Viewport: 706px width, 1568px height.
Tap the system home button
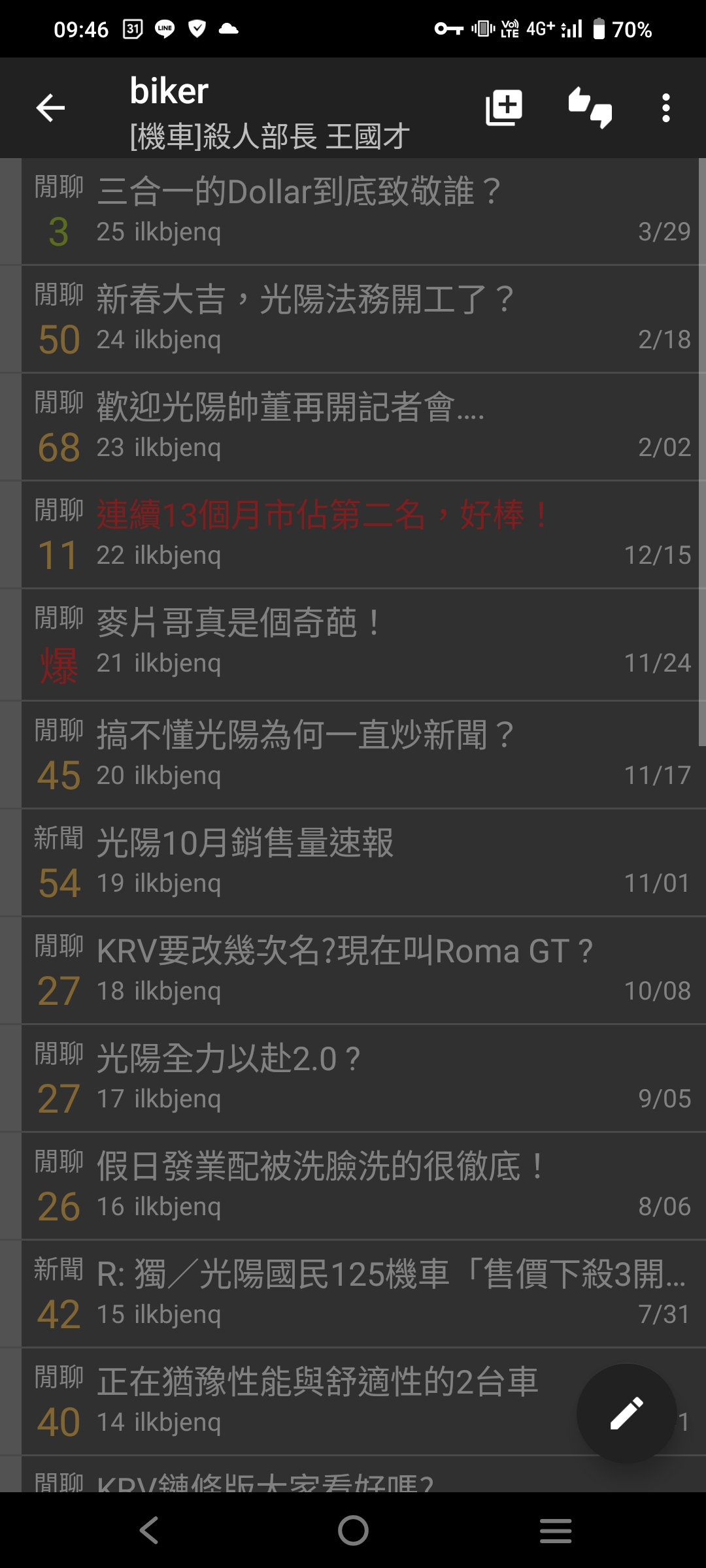click(353, 1530)
